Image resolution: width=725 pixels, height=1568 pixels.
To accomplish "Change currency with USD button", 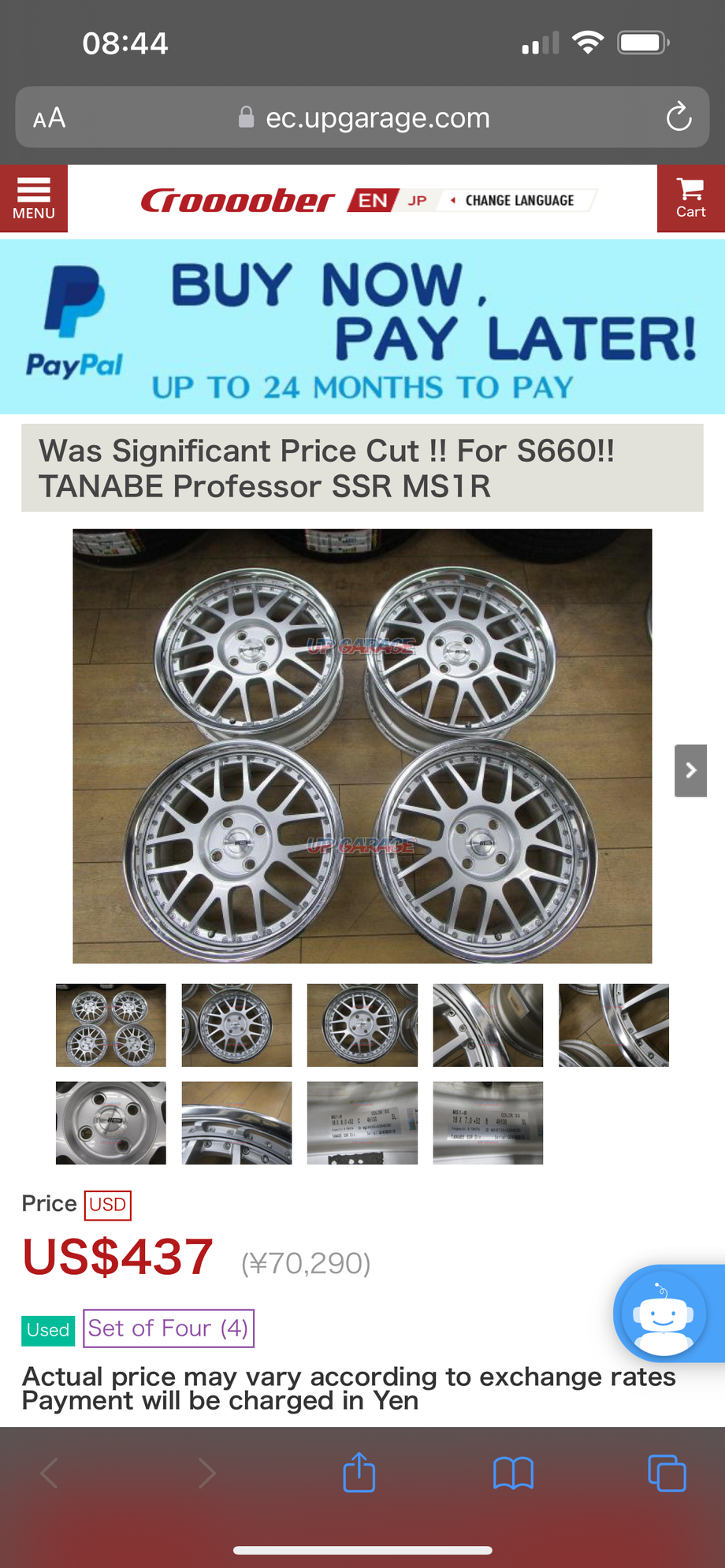I will pos(108,1205).
